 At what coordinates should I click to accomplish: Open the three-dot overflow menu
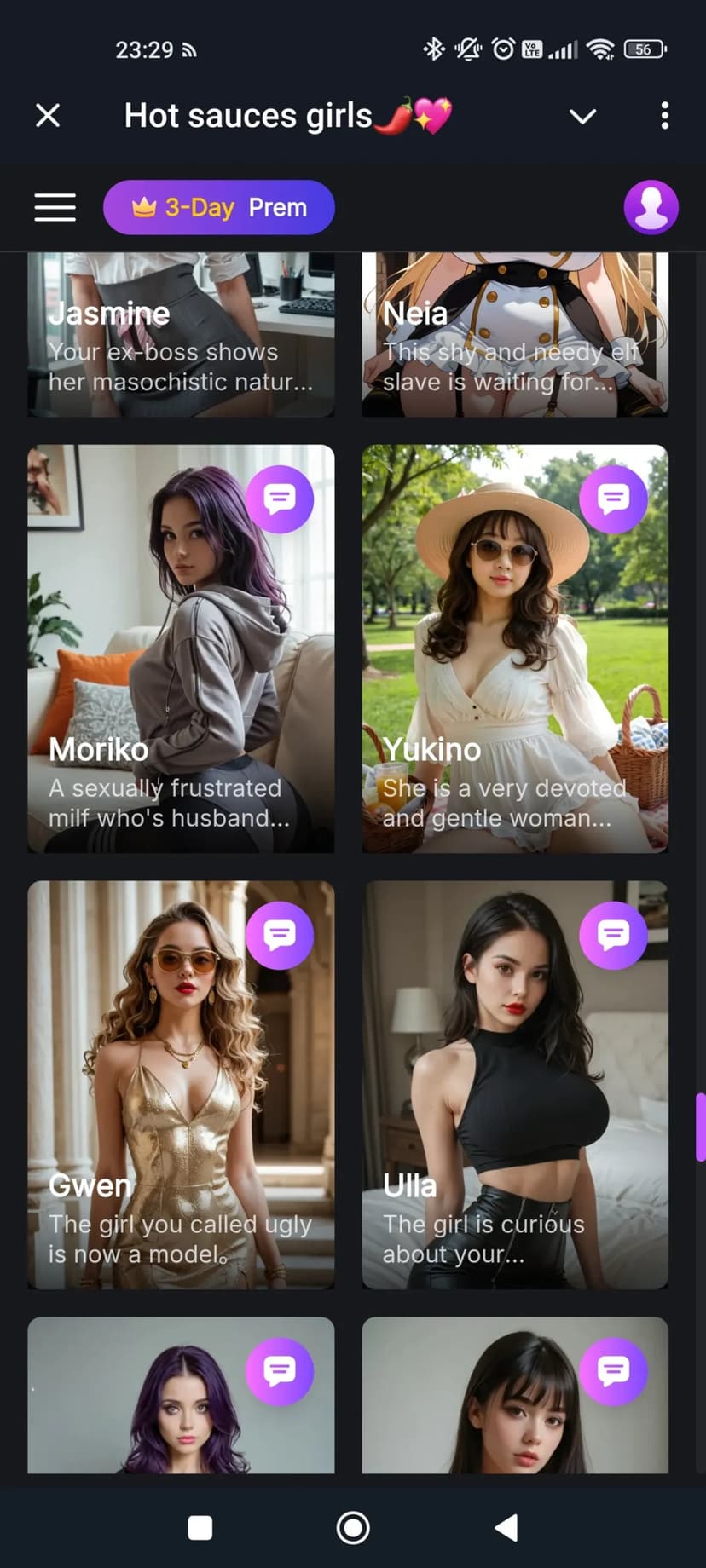pos(664,116)
